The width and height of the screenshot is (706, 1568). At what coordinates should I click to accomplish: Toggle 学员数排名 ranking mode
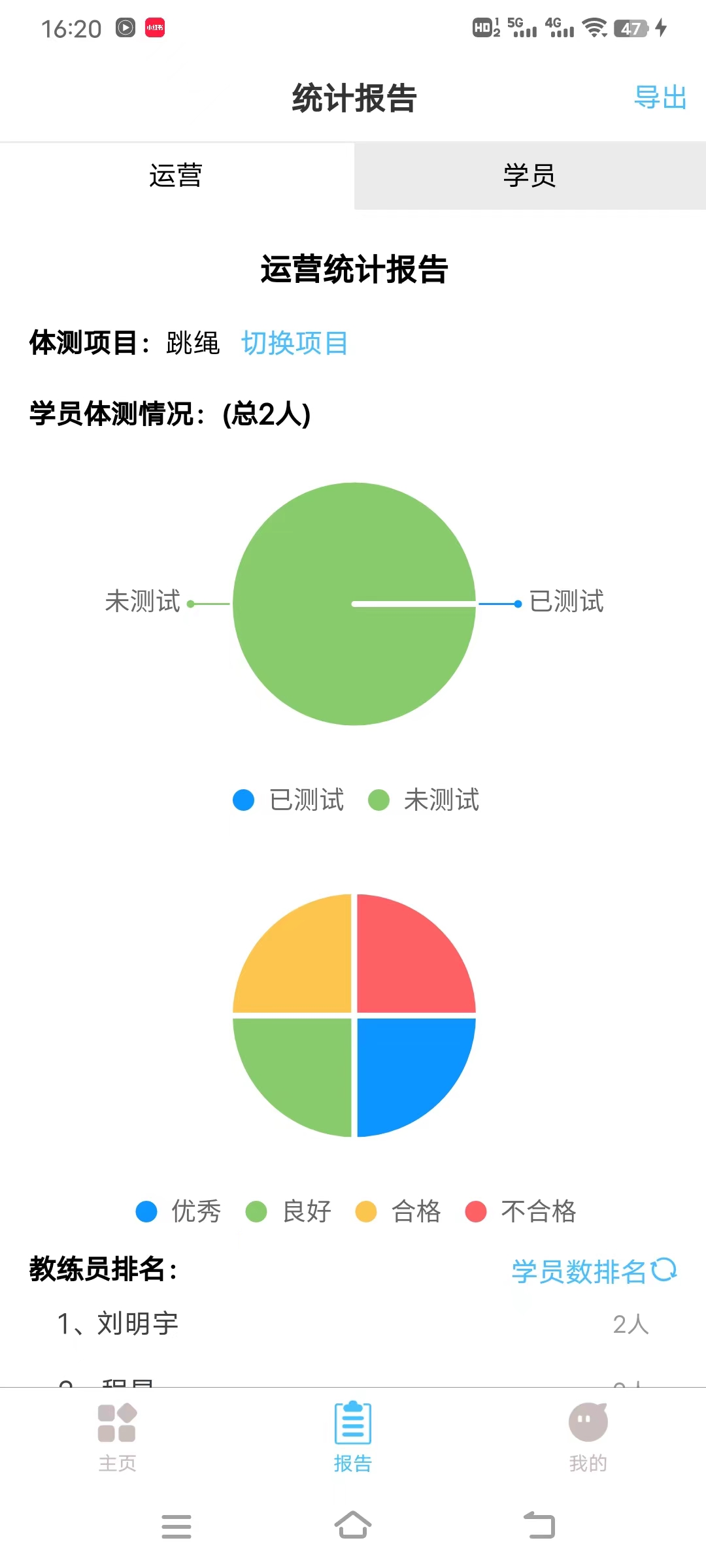(x=594, y=1271)
